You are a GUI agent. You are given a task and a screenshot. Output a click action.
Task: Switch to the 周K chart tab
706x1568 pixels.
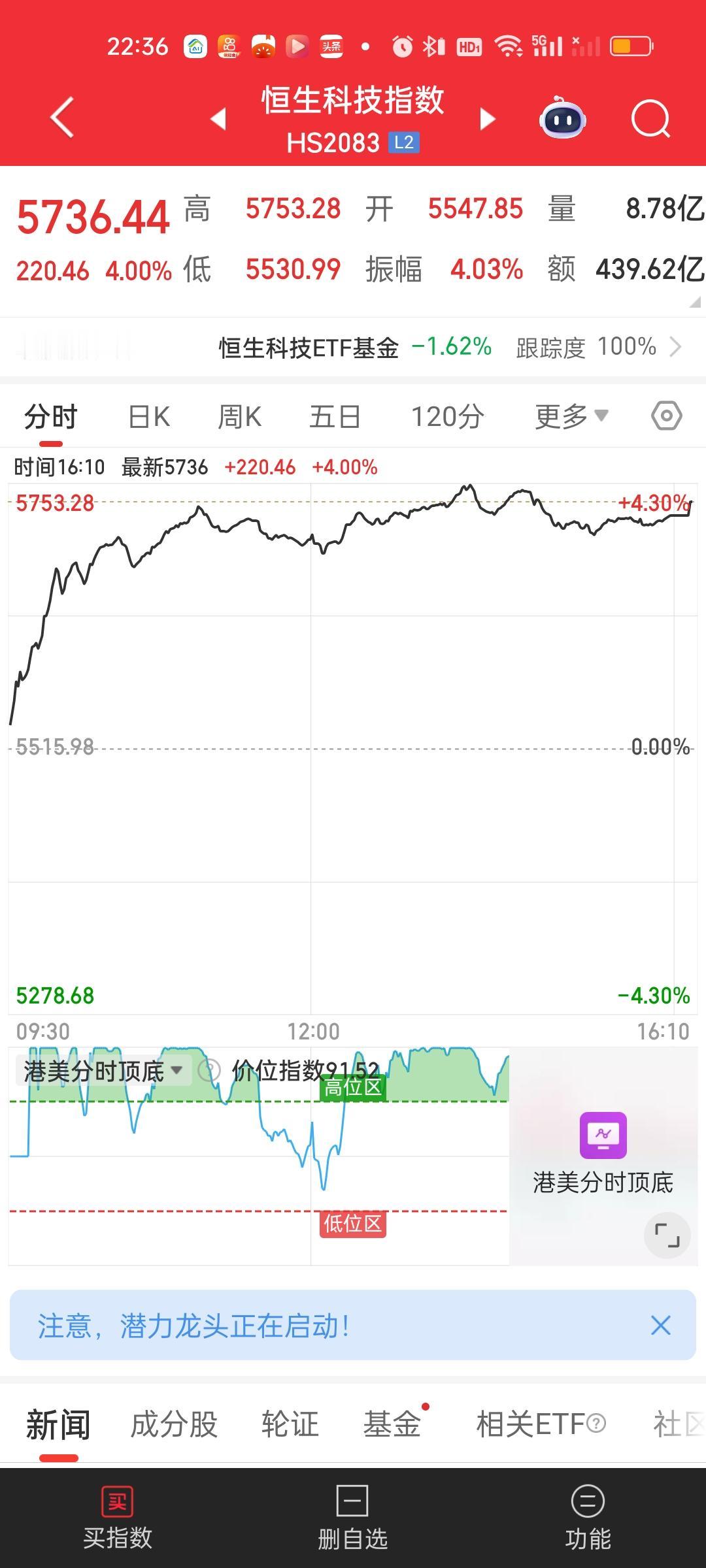click(239, 417)
